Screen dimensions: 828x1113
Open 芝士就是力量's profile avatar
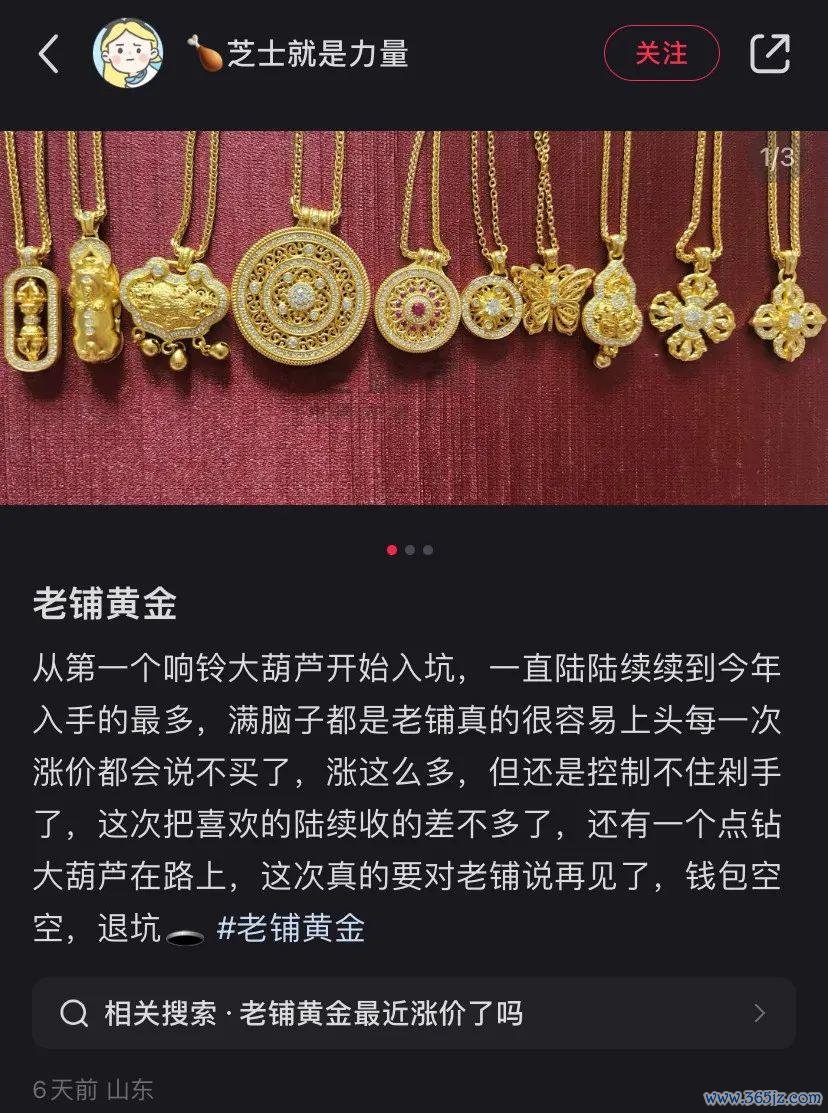(x=127, y=53)
